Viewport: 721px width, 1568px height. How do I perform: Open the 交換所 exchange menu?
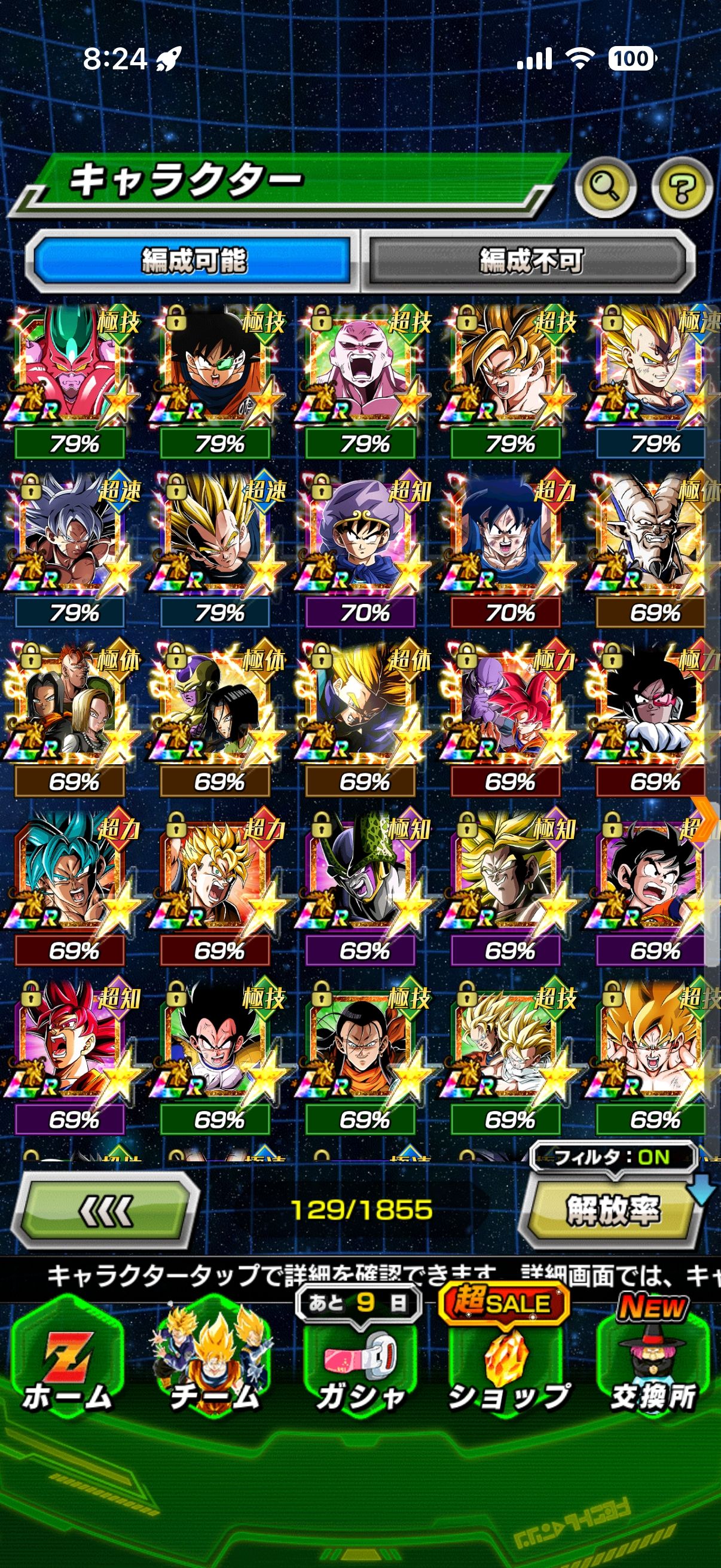[653, 1369]
